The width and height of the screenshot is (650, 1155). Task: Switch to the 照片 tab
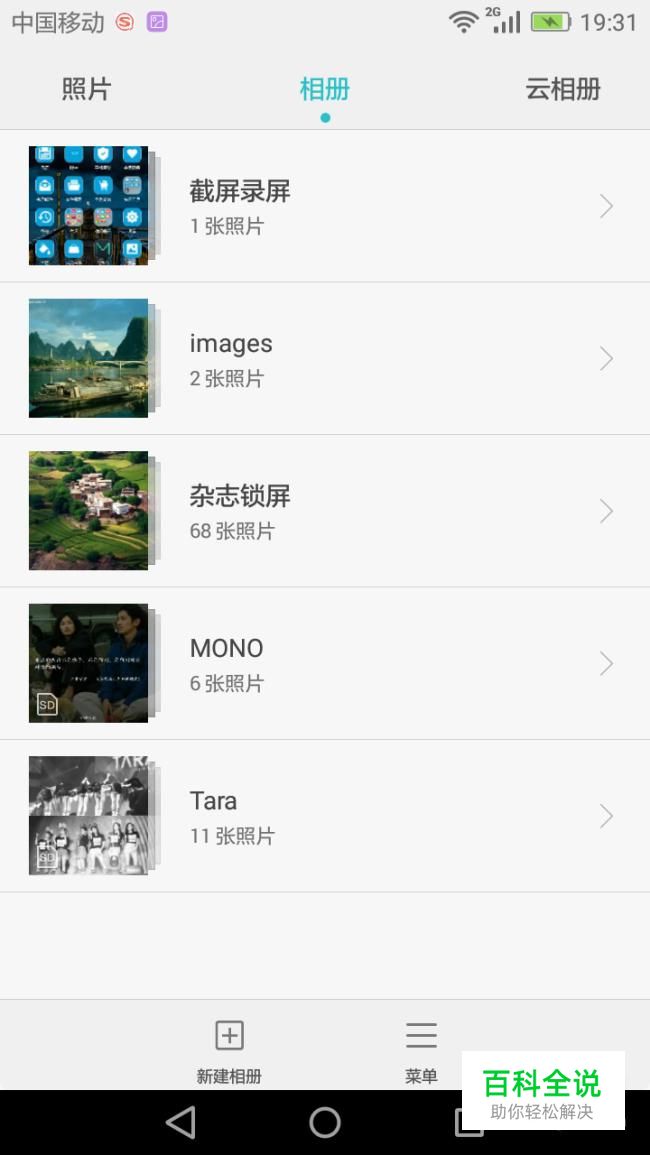[86, 89]
